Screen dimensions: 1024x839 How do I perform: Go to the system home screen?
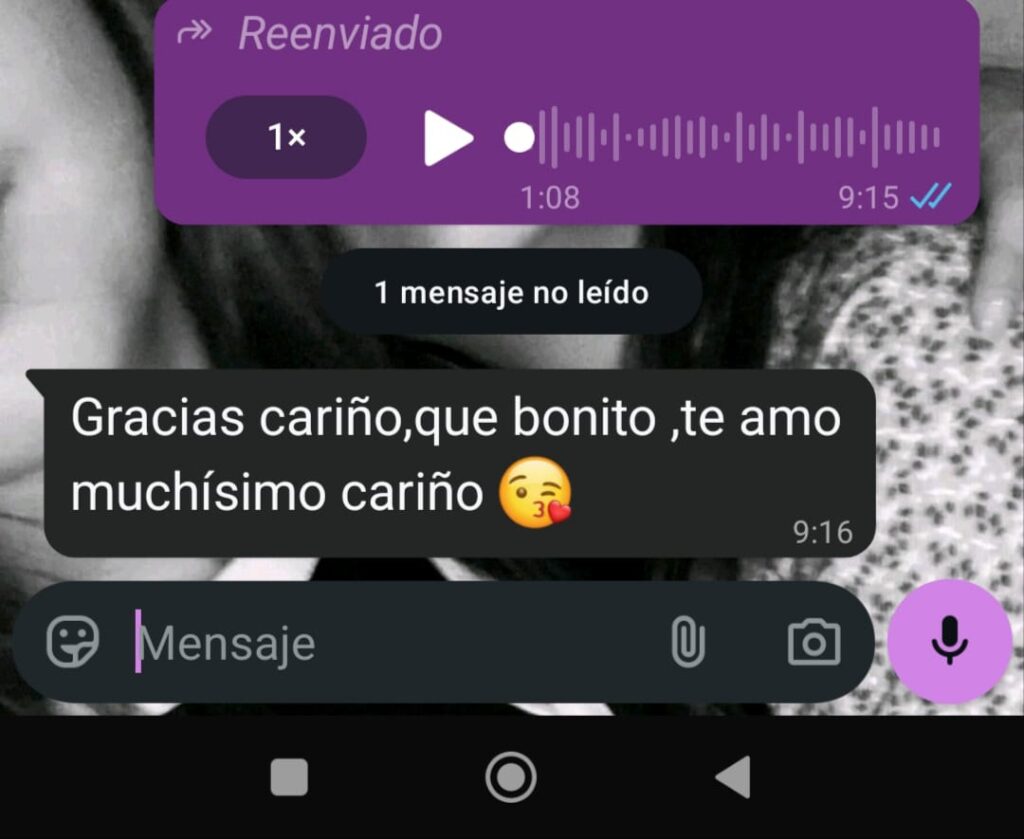pos(511,777)
